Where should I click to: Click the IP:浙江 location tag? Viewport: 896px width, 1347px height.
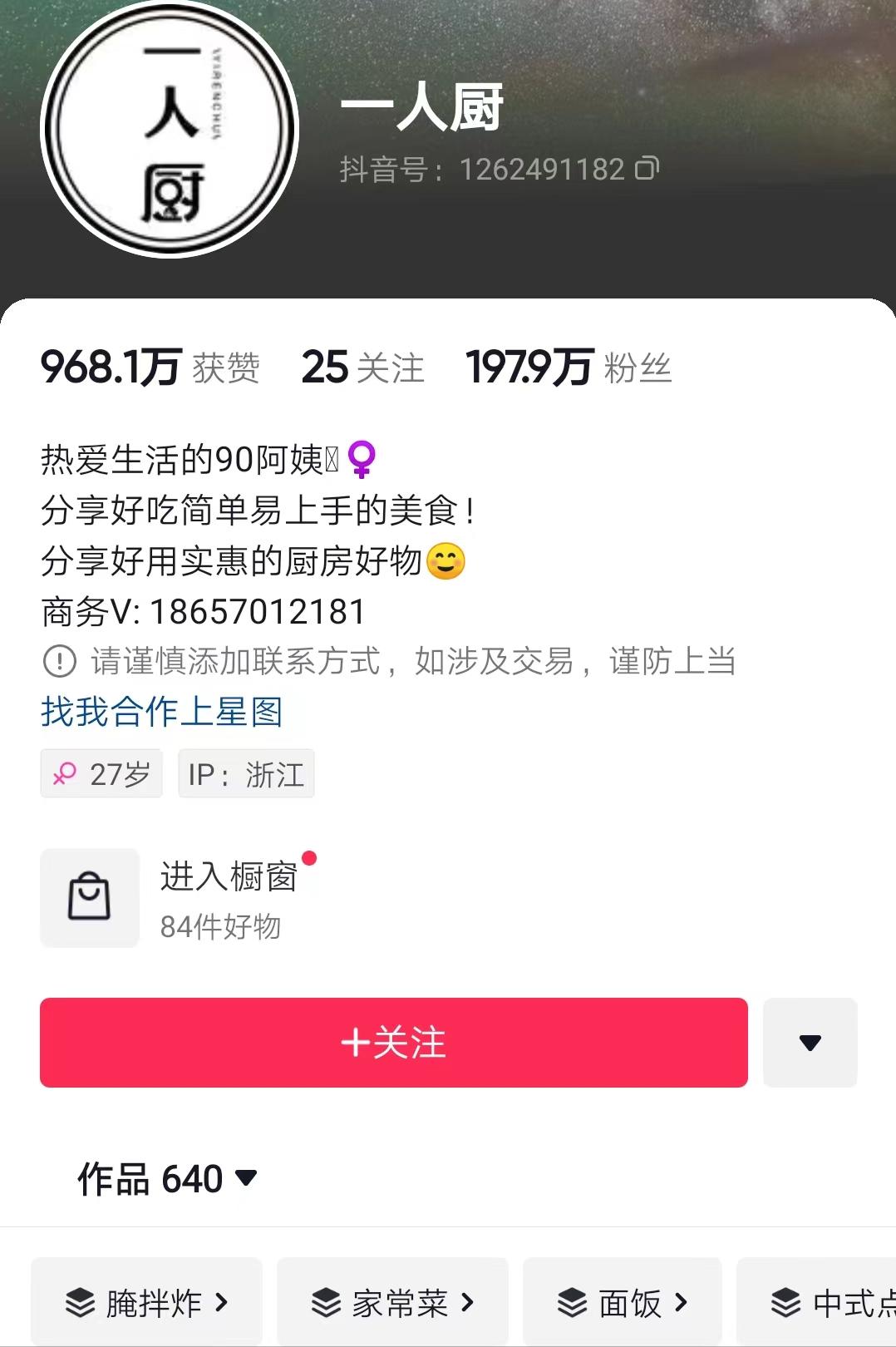pyautogui.click(x=246, y=773)
